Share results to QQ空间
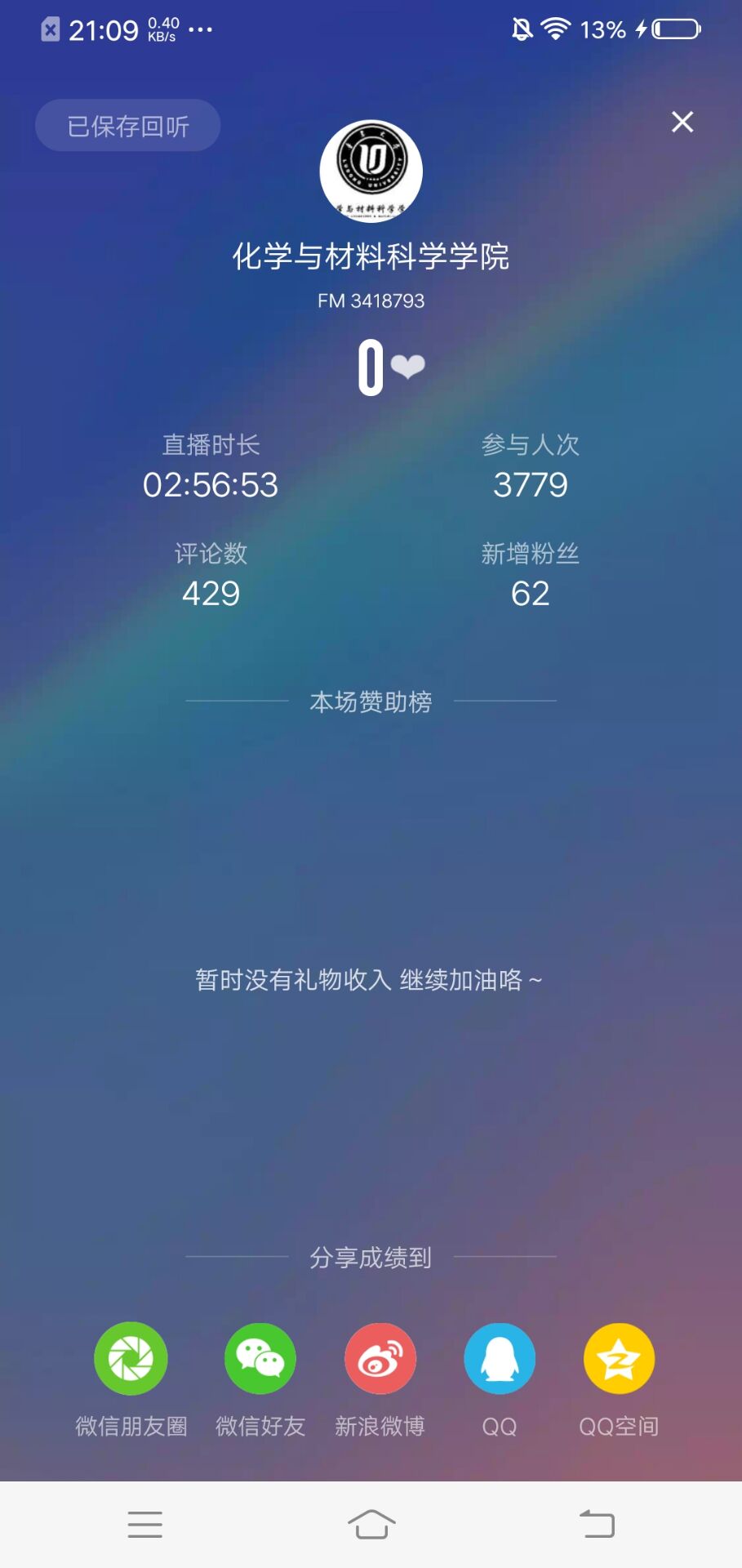The width and height of the screenshot is (742, 1568). click(x=619, y=1359)
